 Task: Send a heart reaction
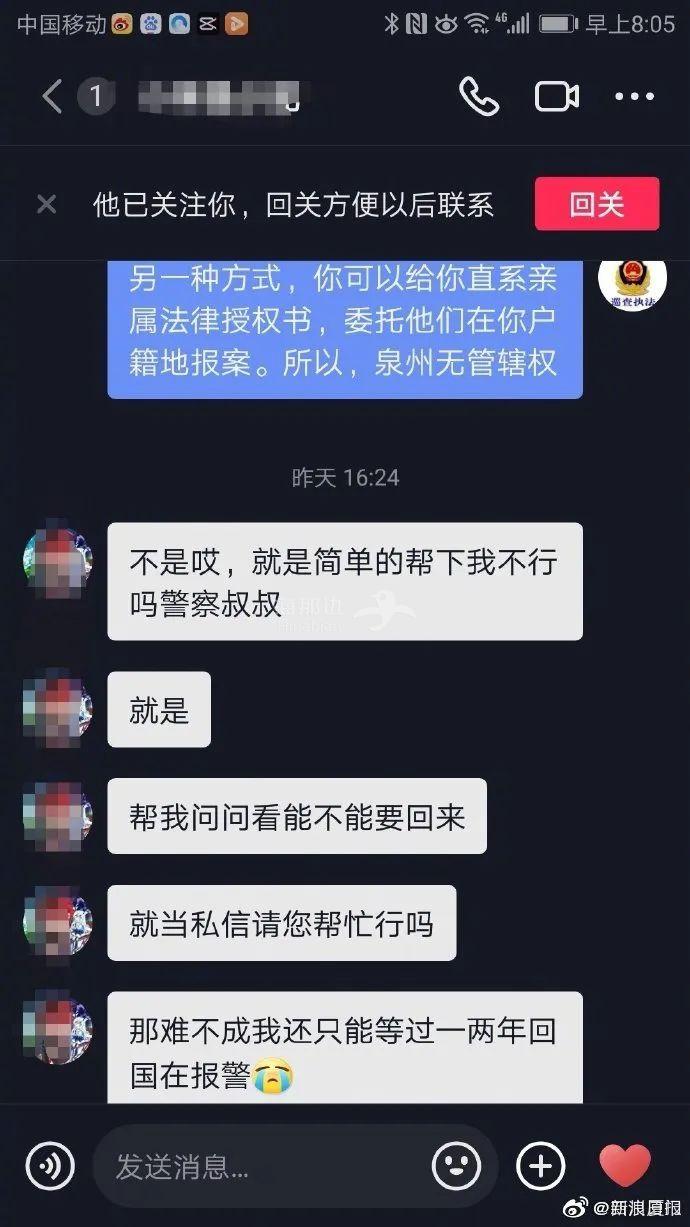(x=625, y=1166)
